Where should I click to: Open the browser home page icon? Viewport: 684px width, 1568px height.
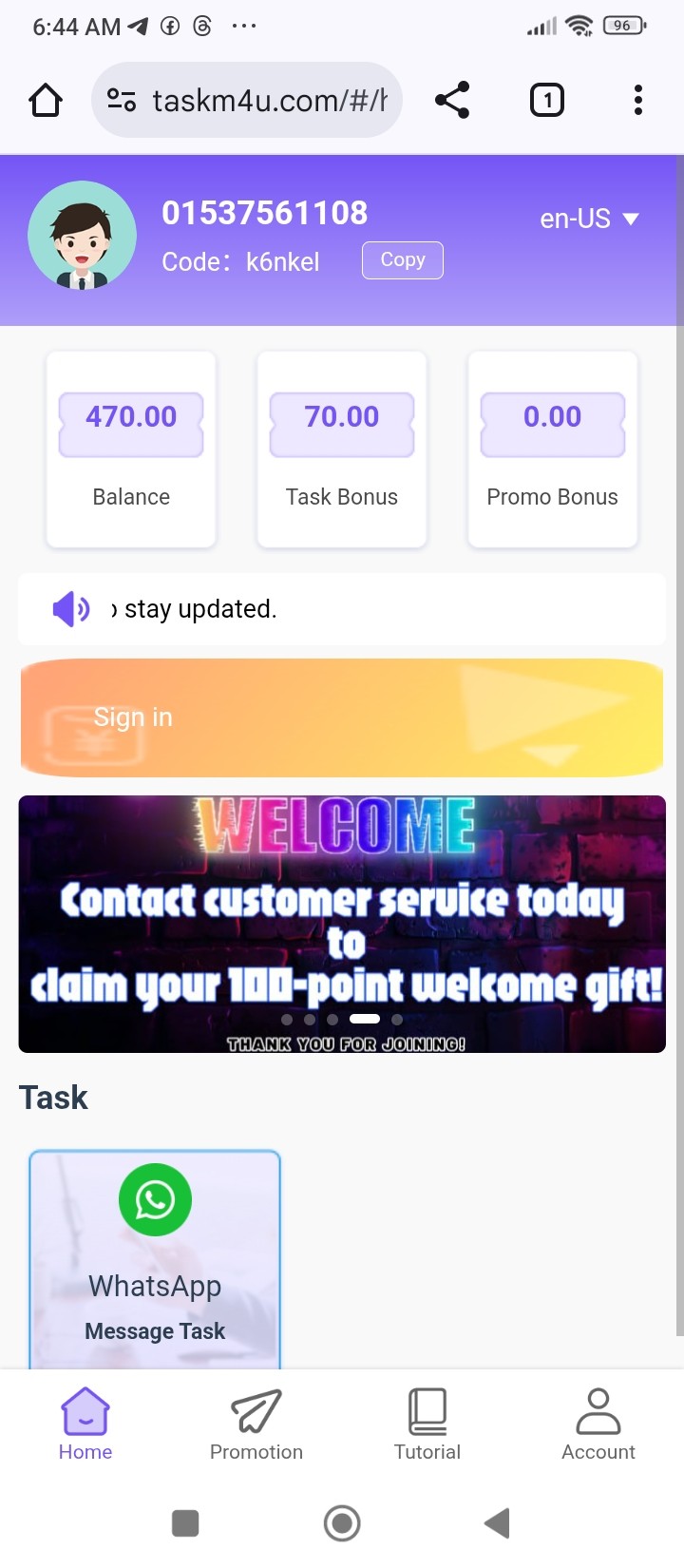pyautogui.click(x=46, y=100)
